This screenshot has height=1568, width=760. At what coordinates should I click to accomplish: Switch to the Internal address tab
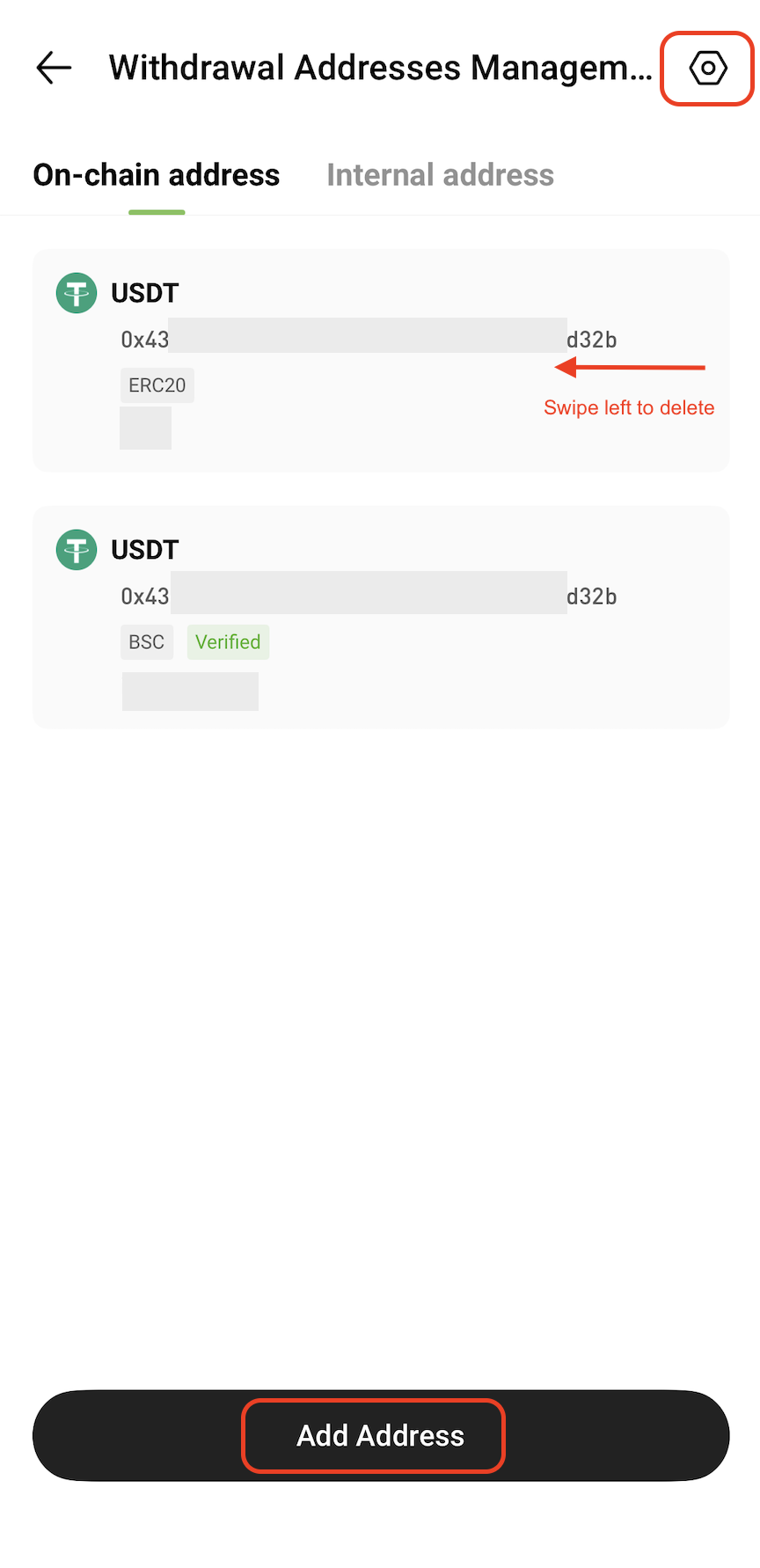440,175
